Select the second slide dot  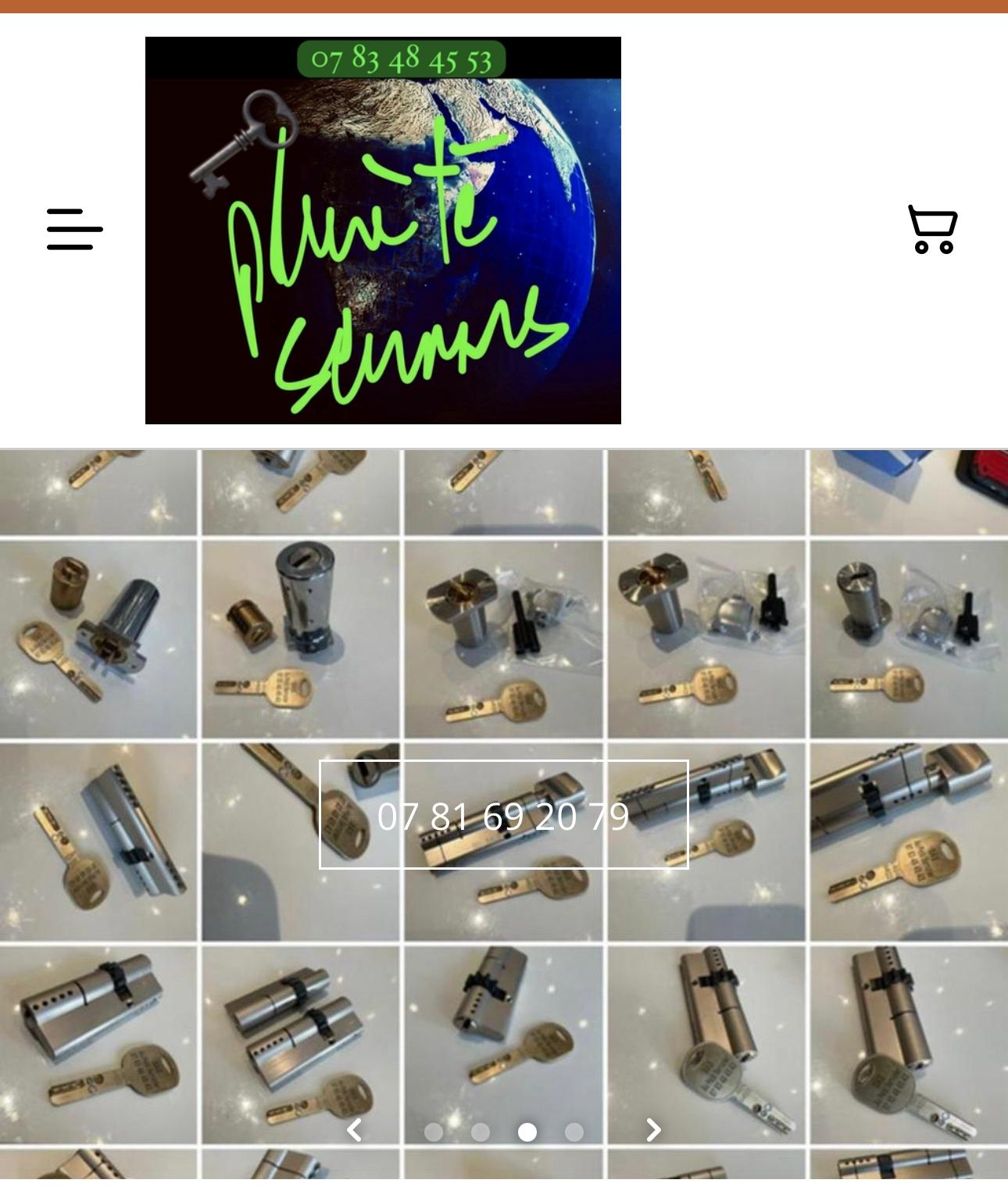[x=481, y=1132]
